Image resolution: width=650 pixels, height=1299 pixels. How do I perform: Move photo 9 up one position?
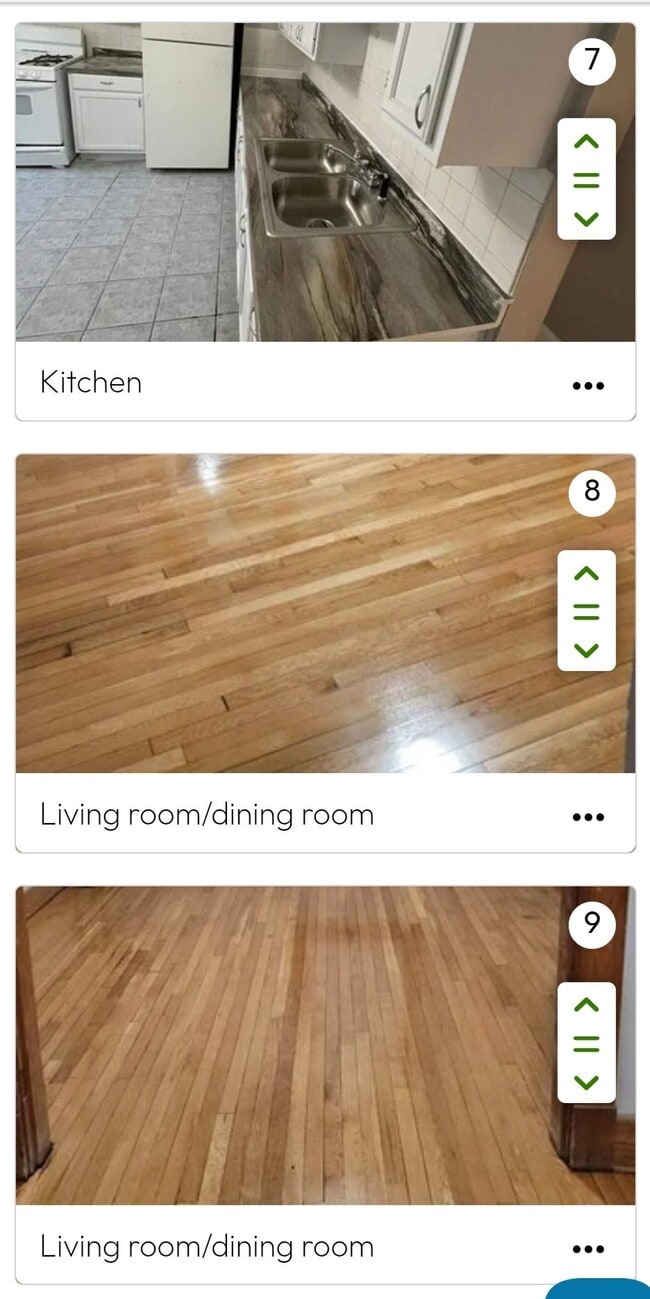(586, 1006)
